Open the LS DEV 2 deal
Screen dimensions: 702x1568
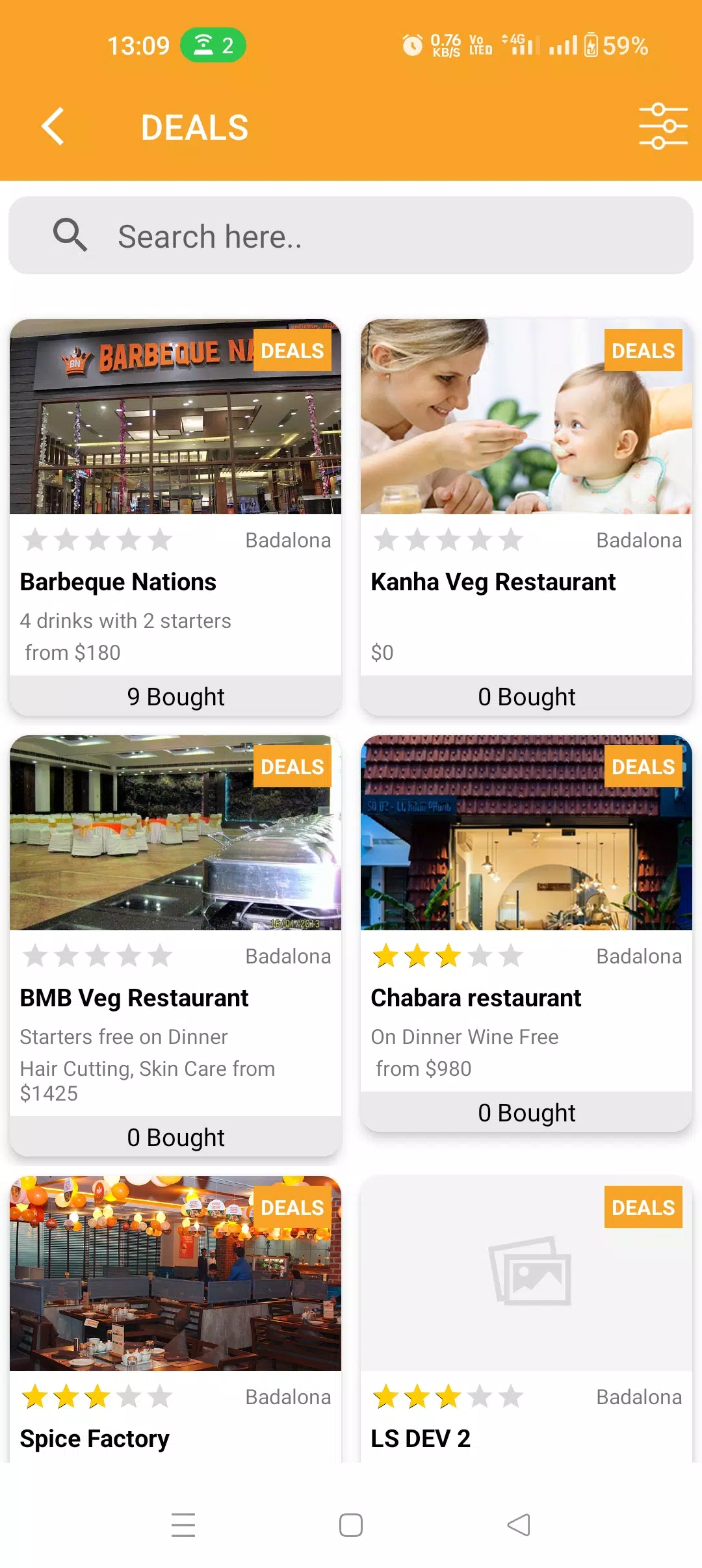(526, 1319)
